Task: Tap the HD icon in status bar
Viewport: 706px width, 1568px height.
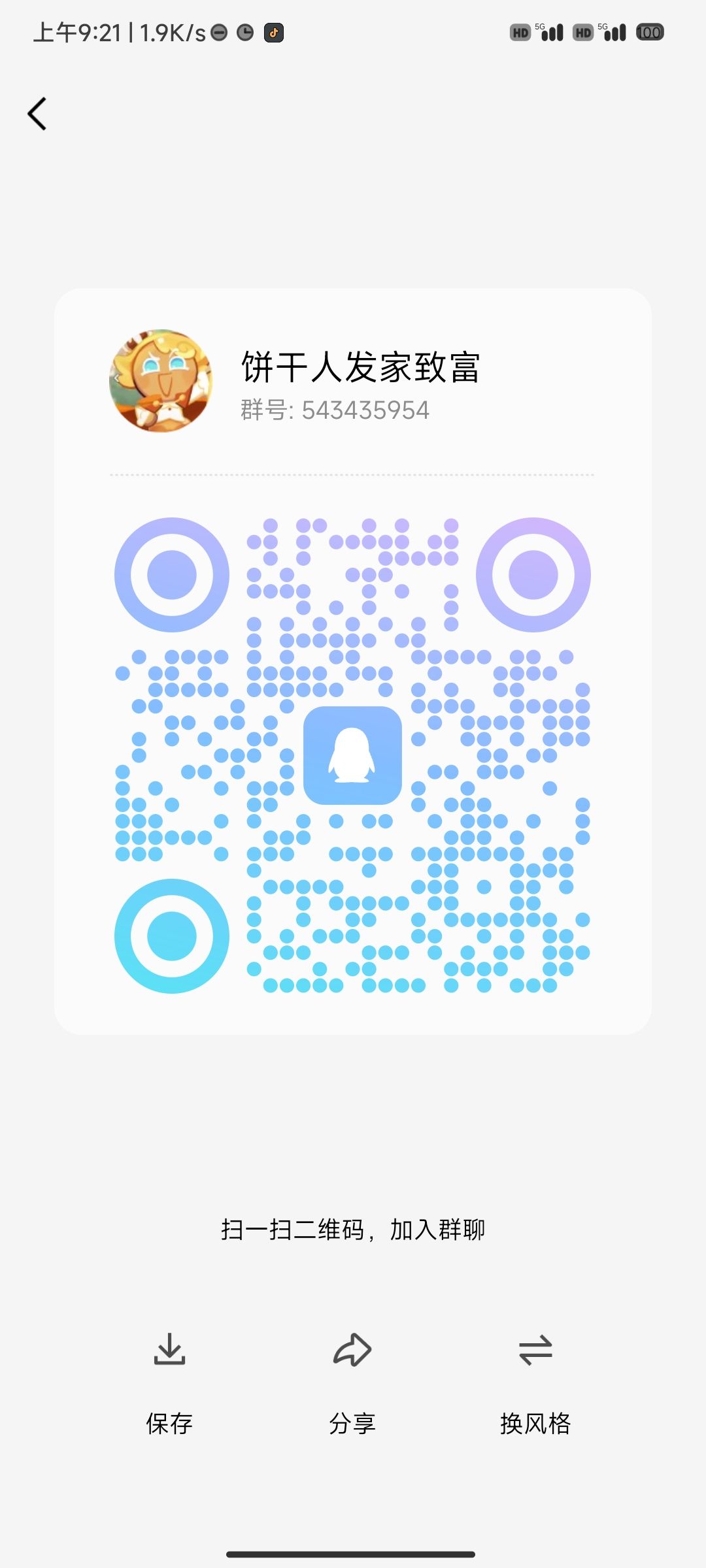Action: (x=520, y=31)
